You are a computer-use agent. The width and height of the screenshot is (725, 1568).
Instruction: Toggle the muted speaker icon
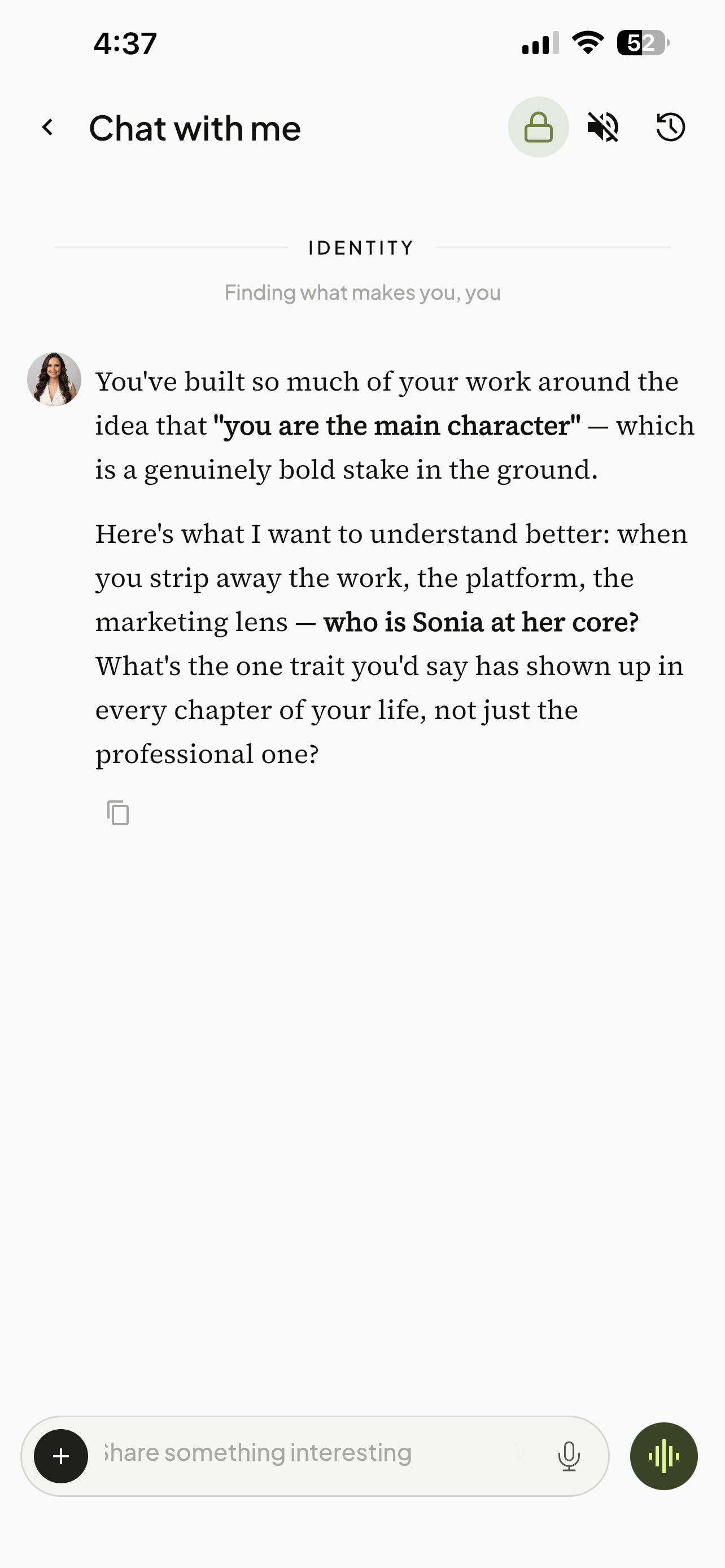pyautogui.click(x=603, y=127)
